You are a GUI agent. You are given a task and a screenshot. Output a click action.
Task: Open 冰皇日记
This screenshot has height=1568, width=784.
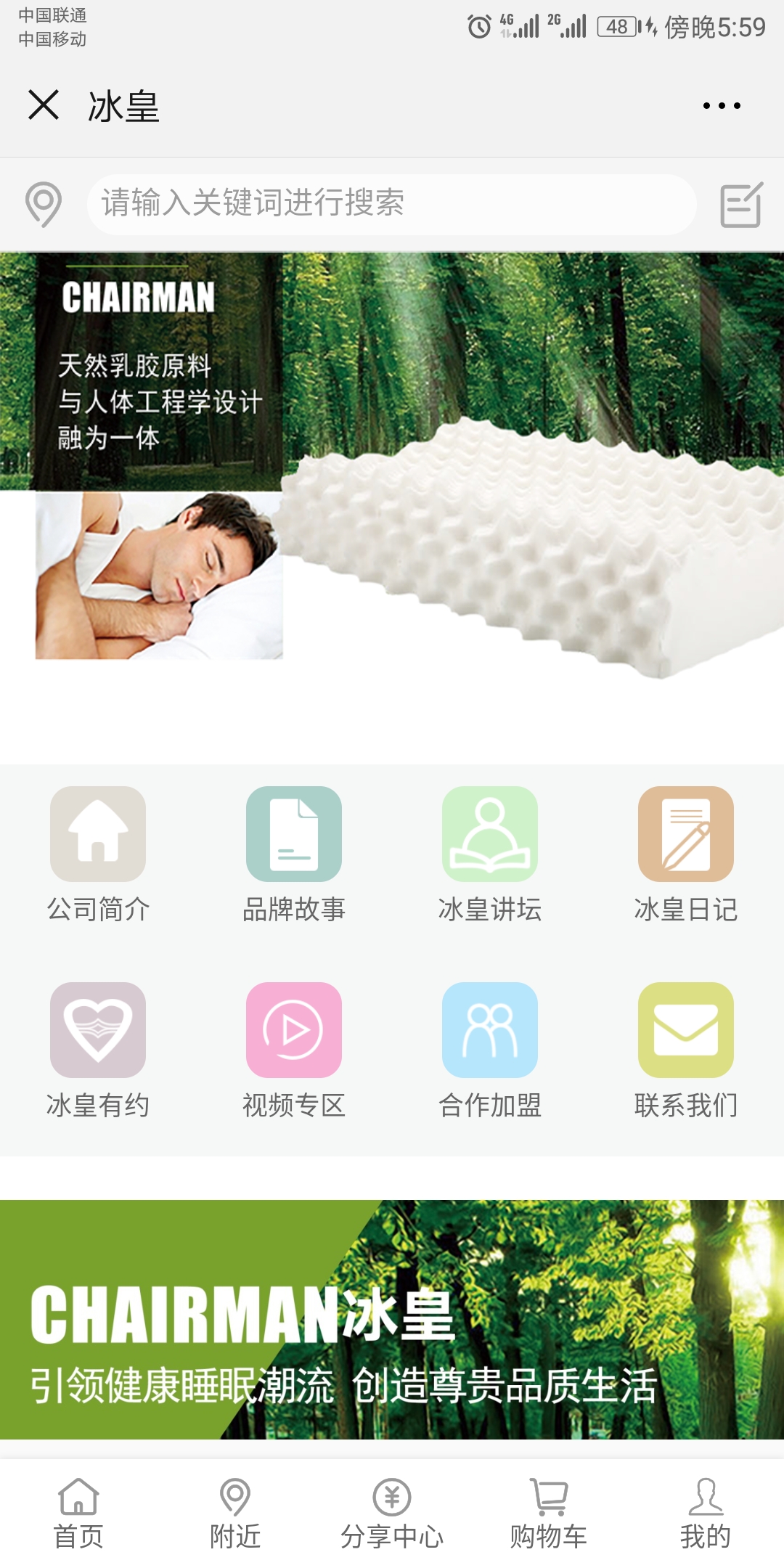click(686, 854)
